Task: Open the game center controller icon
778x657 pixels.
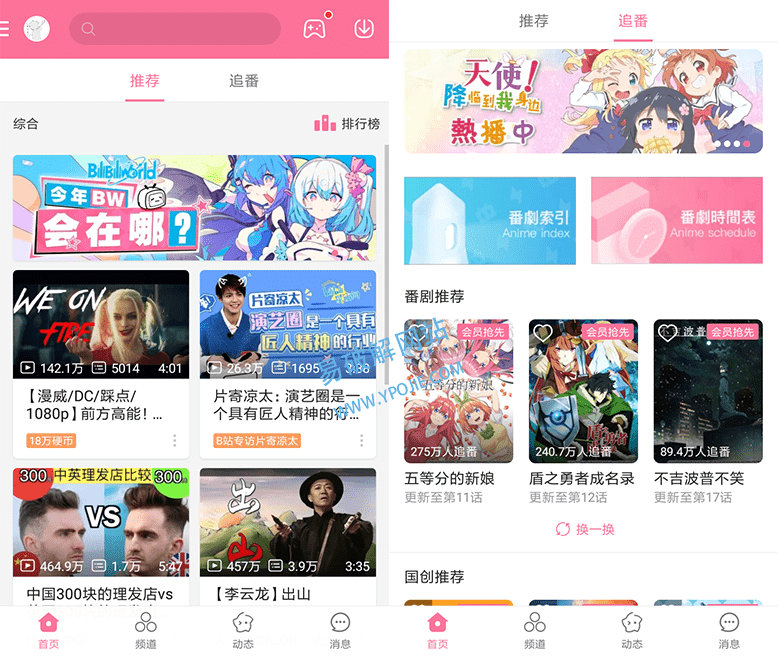Action: (x=315, y=29)
